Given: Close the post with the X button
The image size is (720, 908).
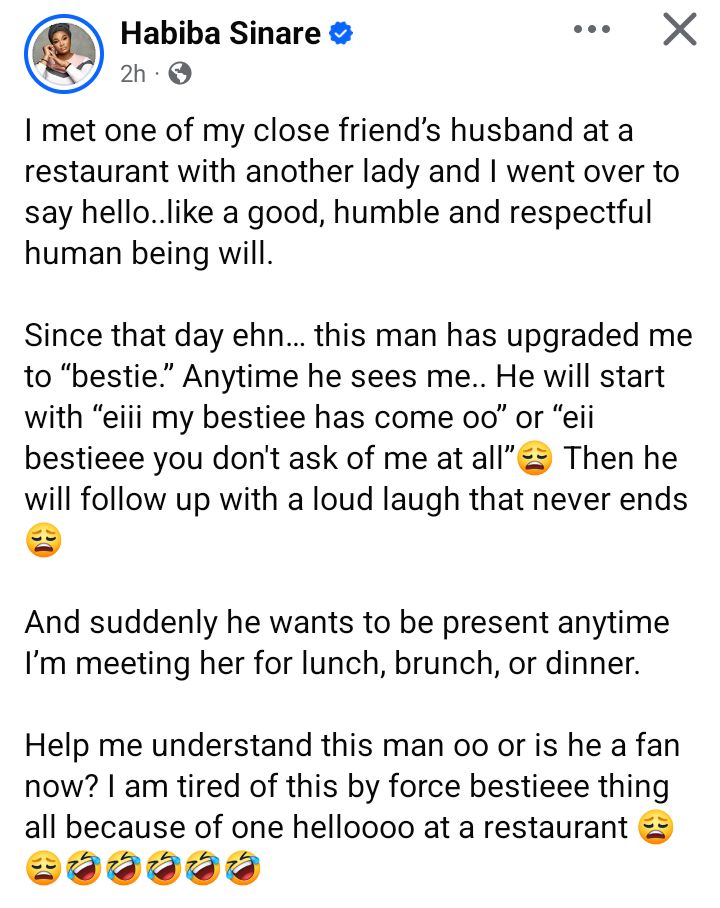Looking at the screenshot, I should tap(679, 29).
